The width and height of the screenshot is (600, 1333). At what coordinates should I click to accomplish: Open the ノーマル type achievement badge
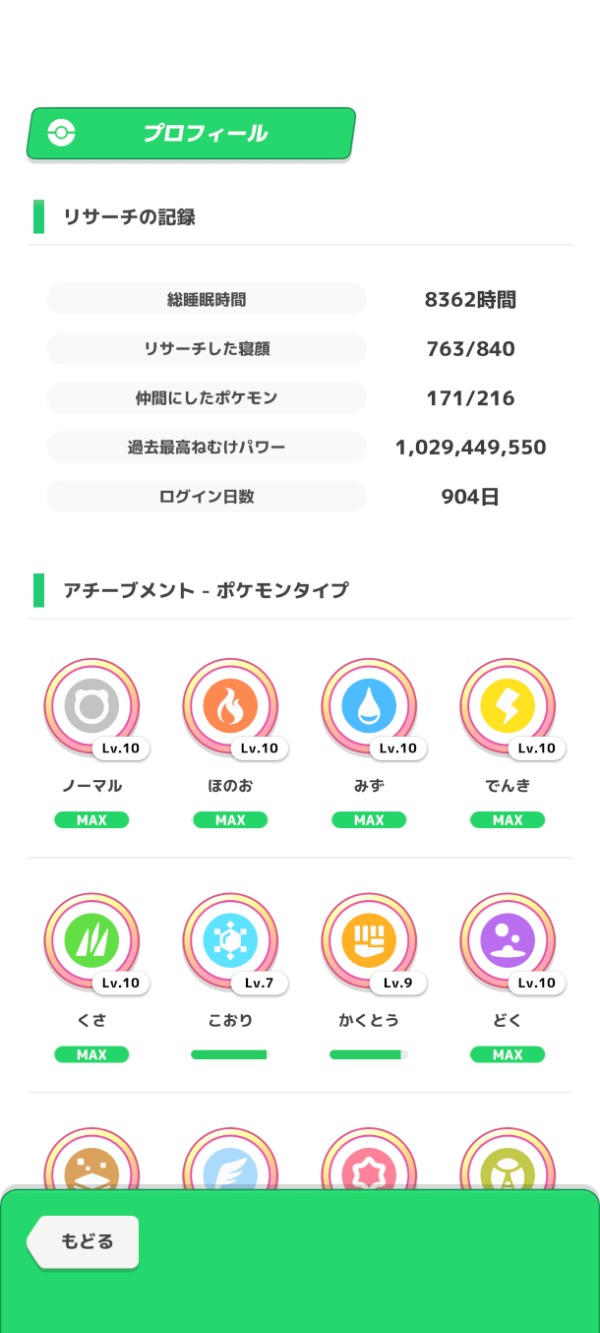[x=92, y=707]
